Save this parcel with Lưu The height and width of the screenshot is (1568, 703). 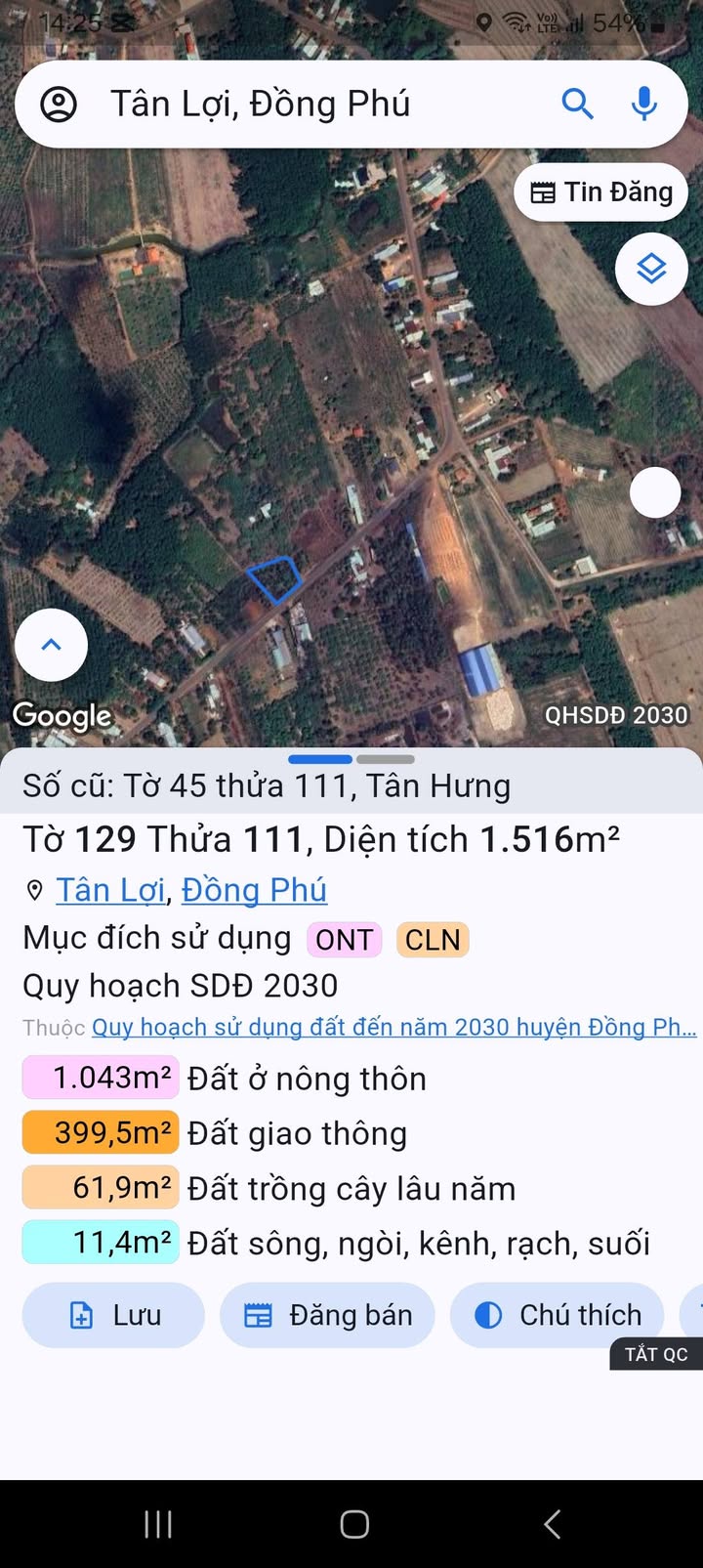[x=113, y=1315]
